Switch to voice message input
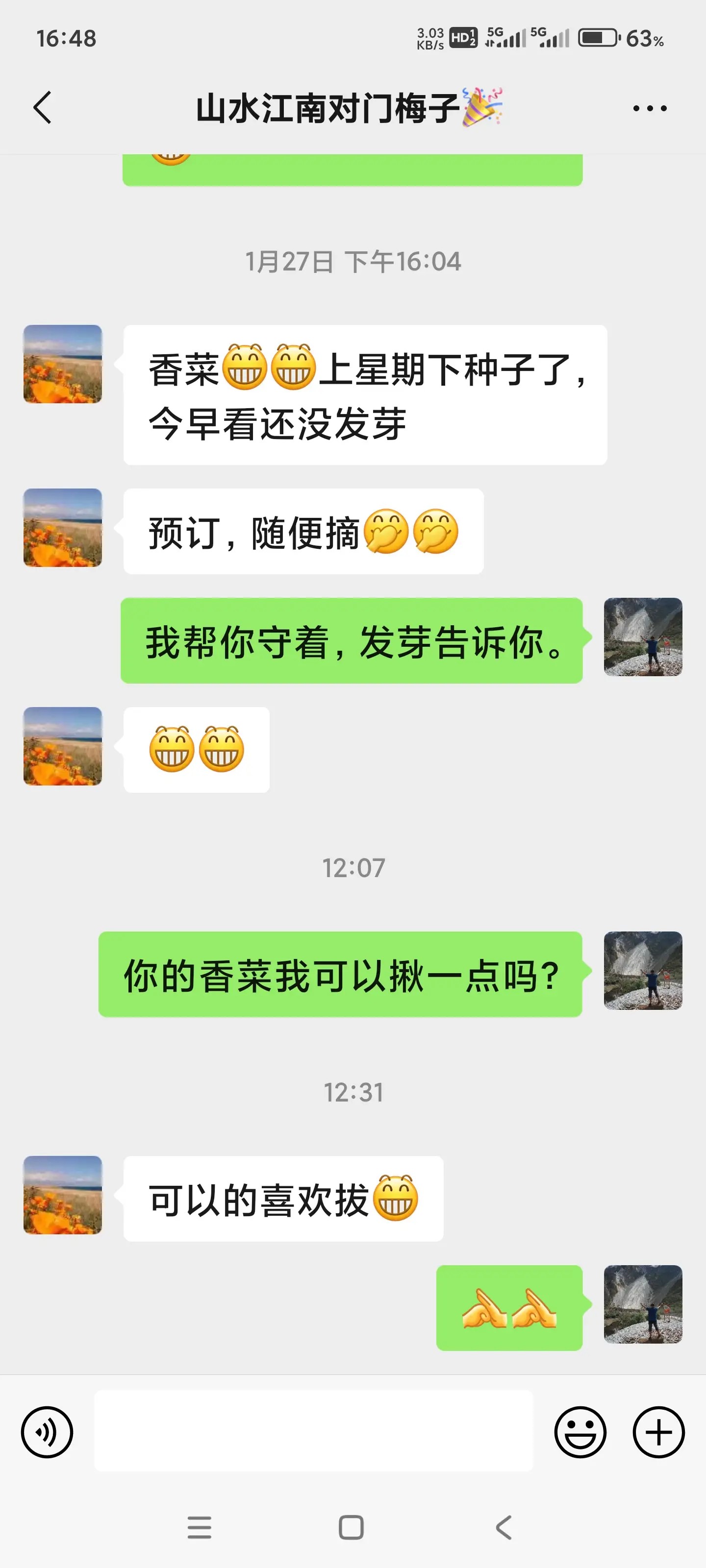The width and height of the screenshot is (706, 1568). 47,1432
